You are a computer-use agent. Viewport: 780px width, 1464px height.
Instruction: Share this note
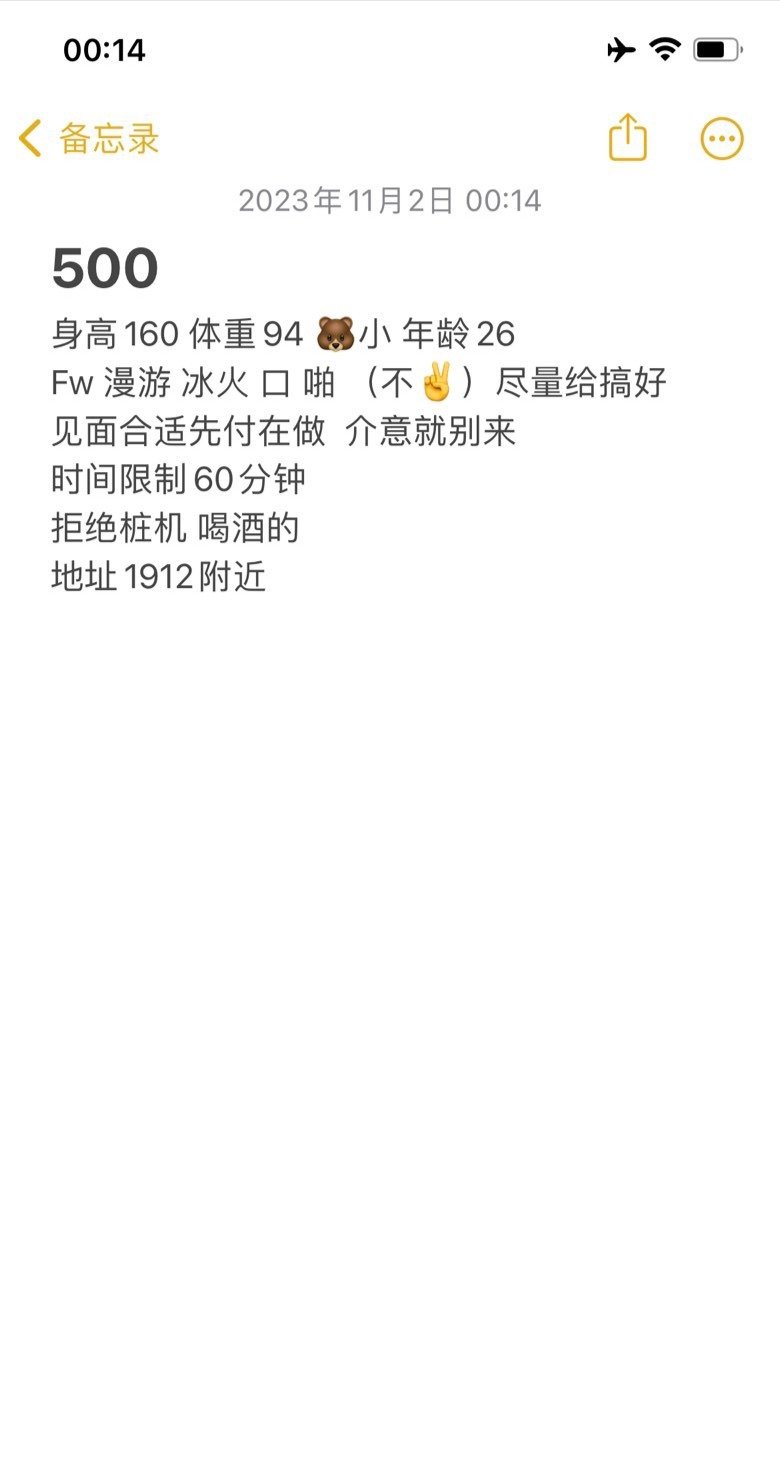click(628, 138)
